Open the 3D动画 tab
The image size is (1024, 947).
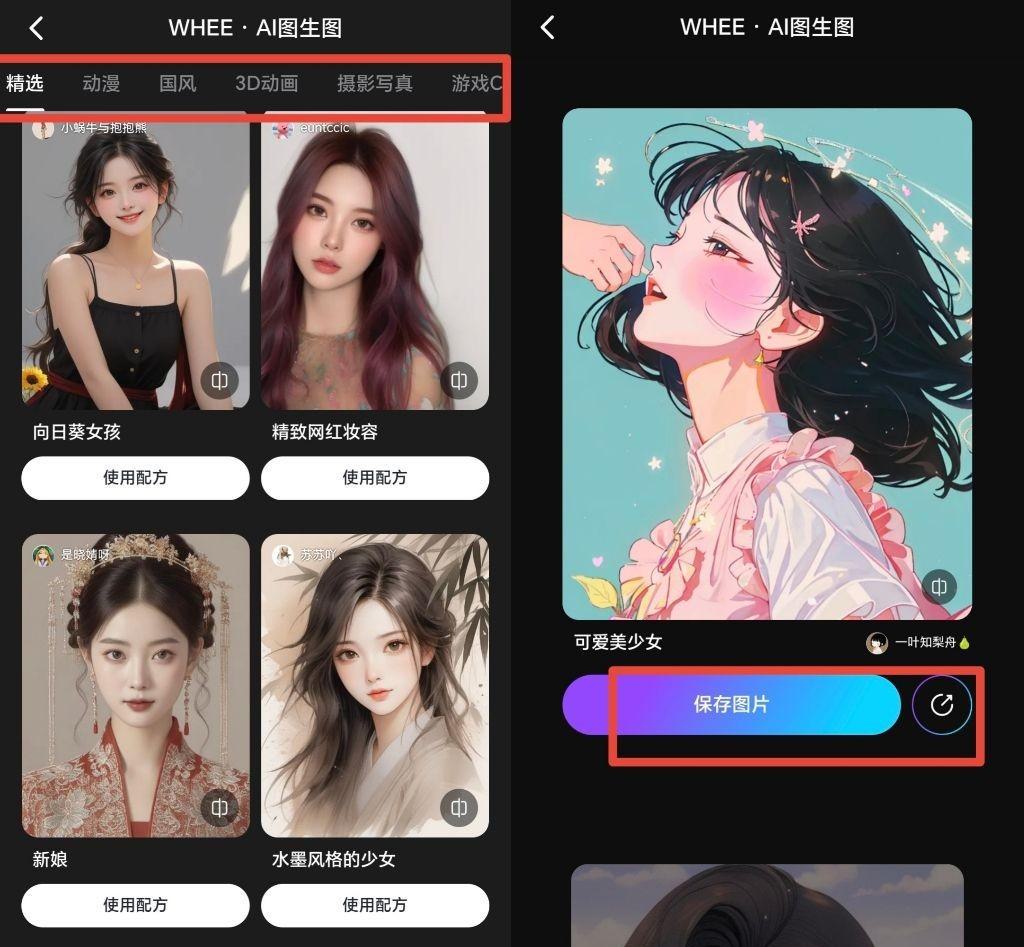coord(267,84)
